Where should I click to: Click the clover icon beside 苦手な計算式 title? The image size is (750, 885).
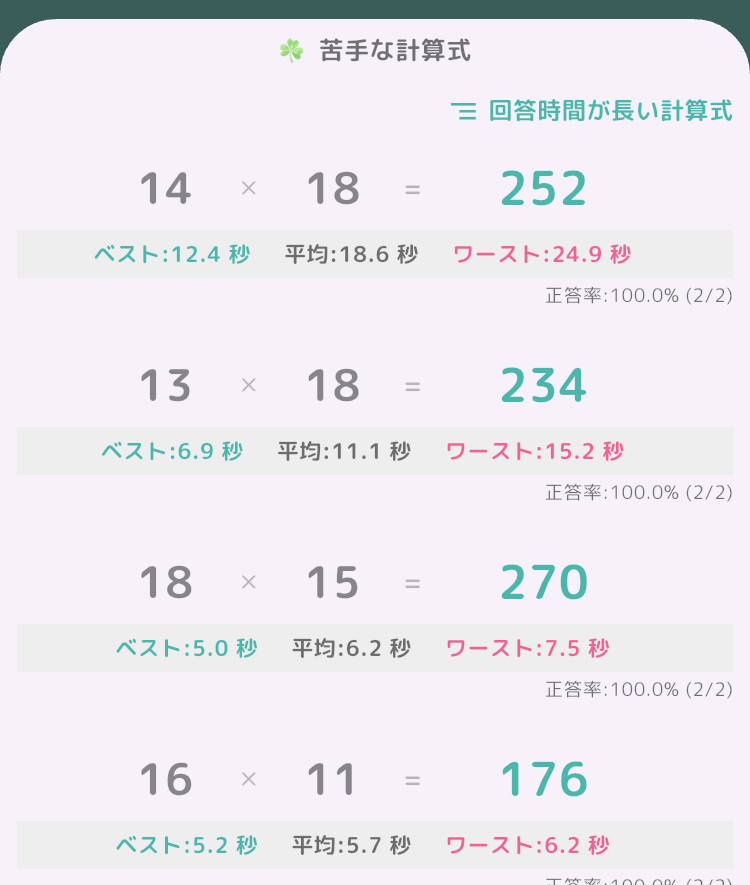click(290, 46)
